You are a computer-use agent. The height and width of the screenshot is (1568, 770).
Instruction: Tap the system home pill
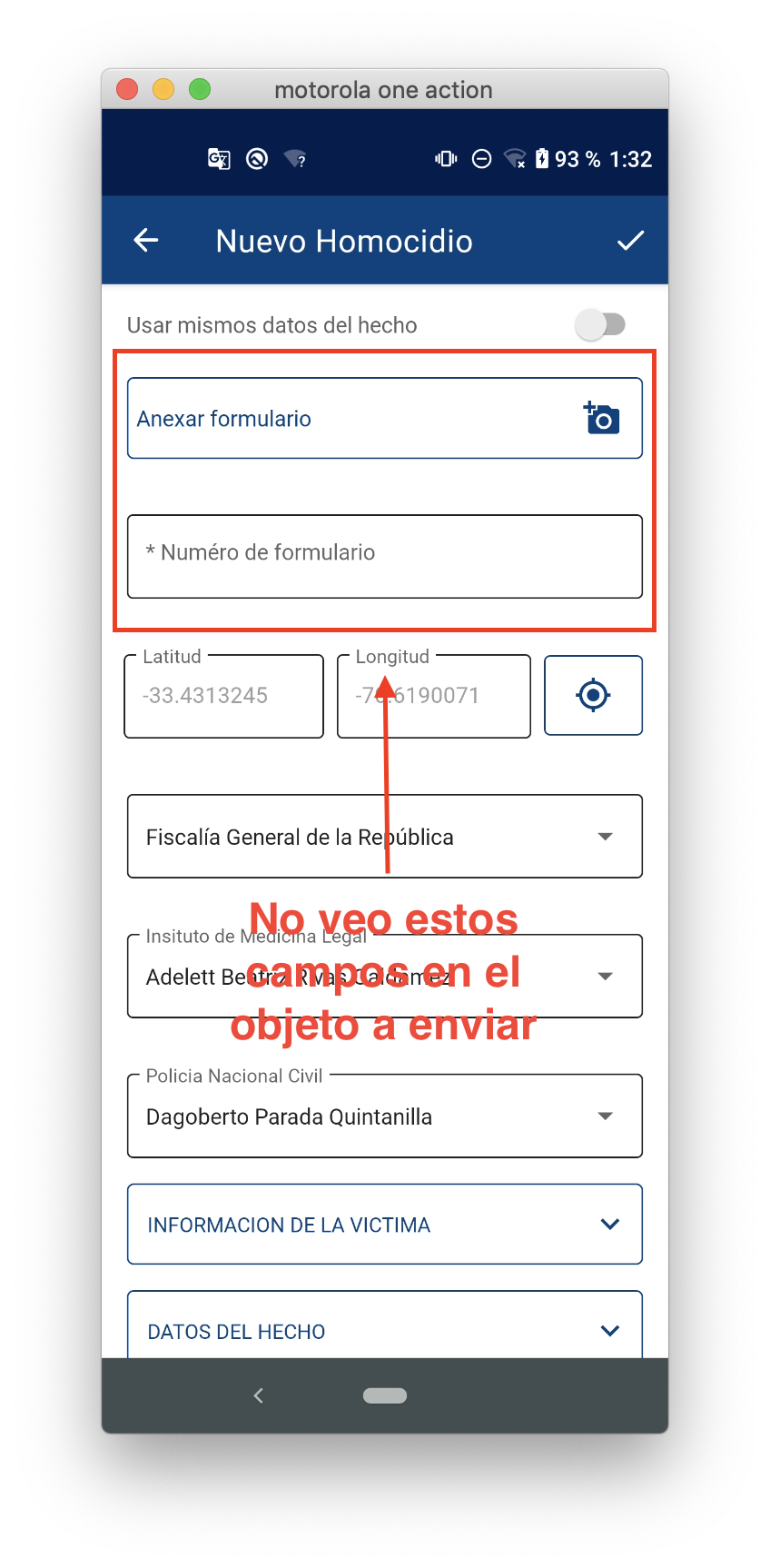[385, 1395]
